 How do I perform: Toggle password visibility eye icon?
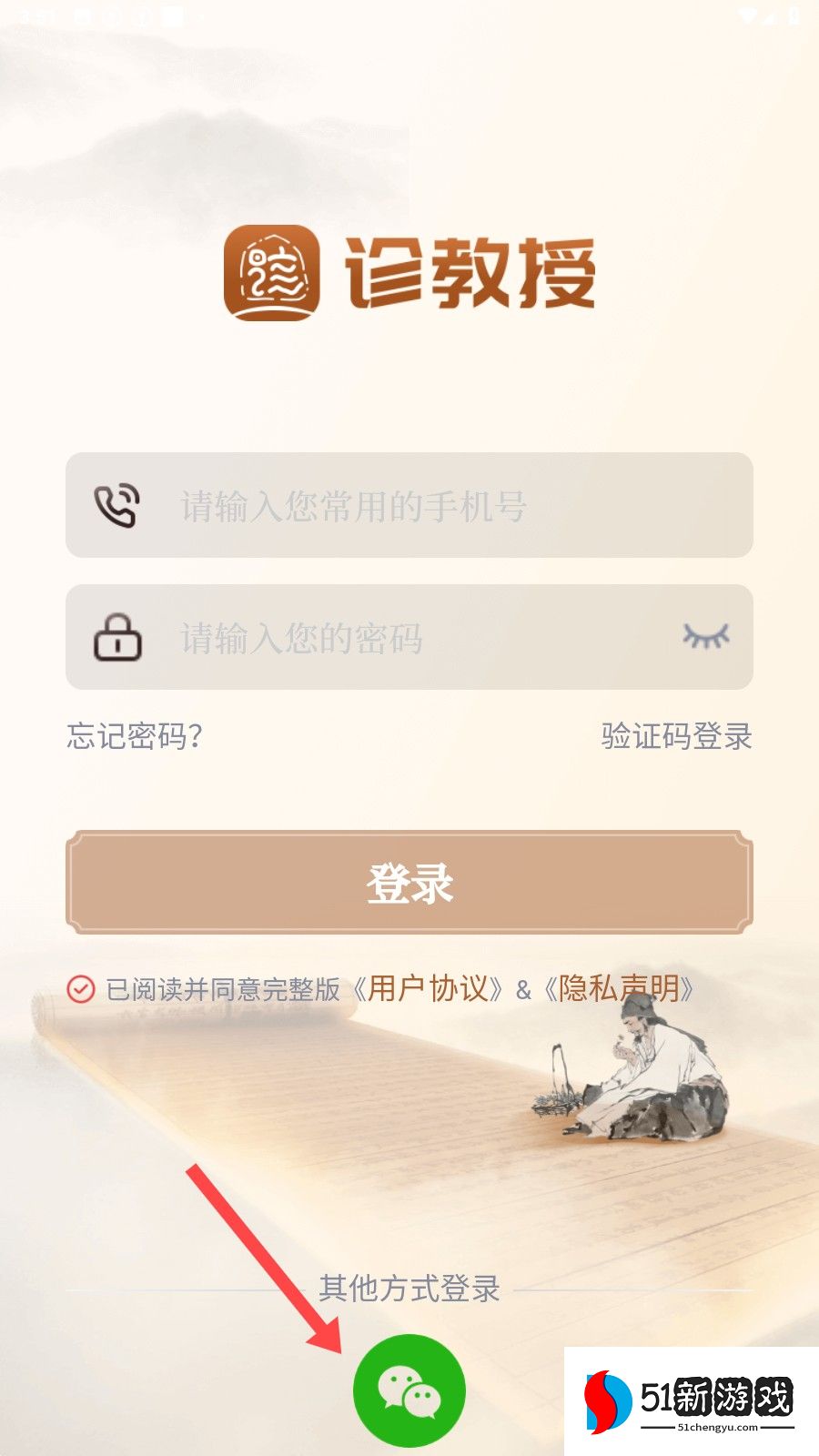(706, 636)
